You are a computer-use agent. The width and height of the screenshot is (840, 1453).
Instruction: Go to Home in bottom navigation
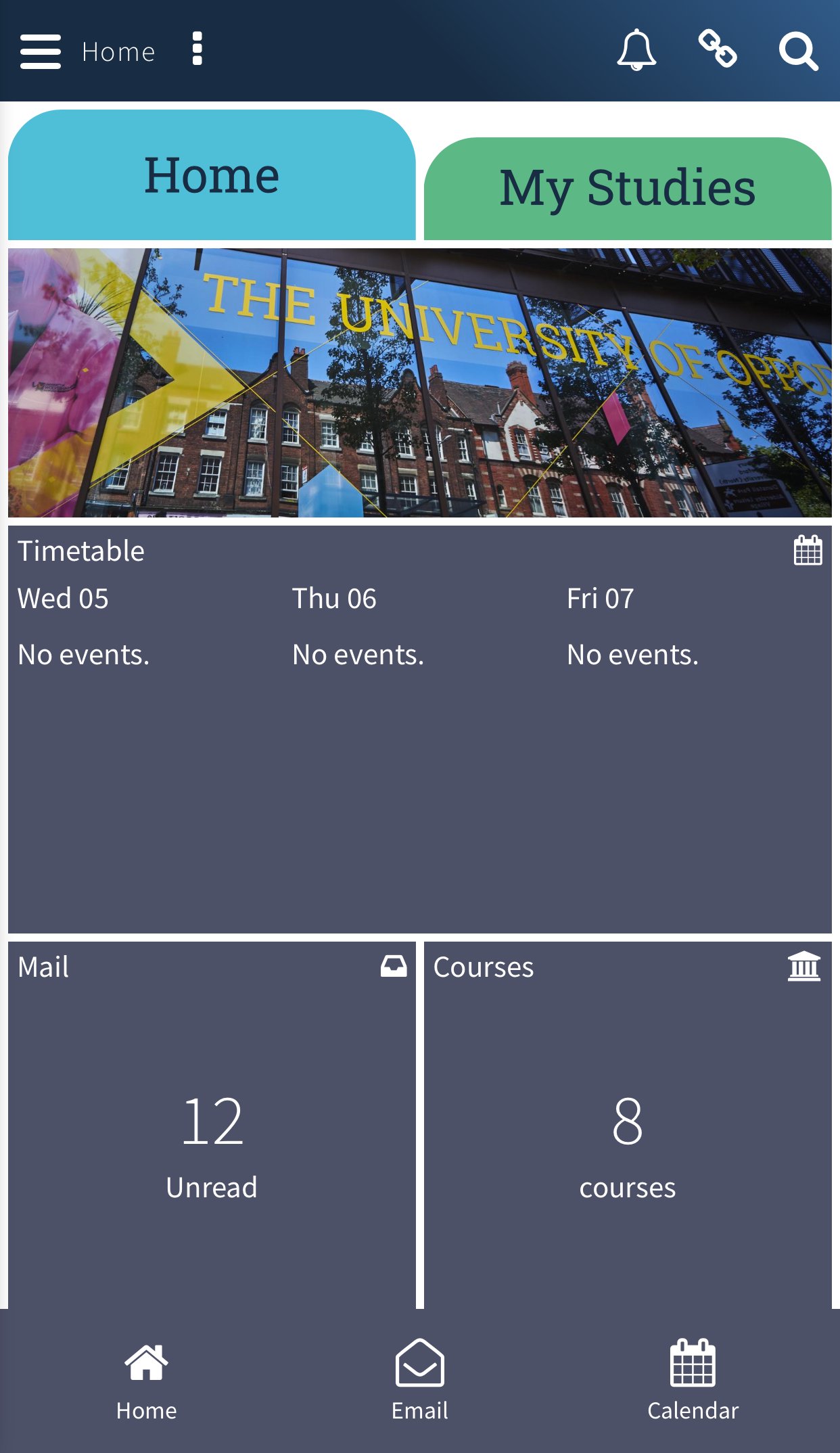pyautogui.click(x=146, y=1381)
